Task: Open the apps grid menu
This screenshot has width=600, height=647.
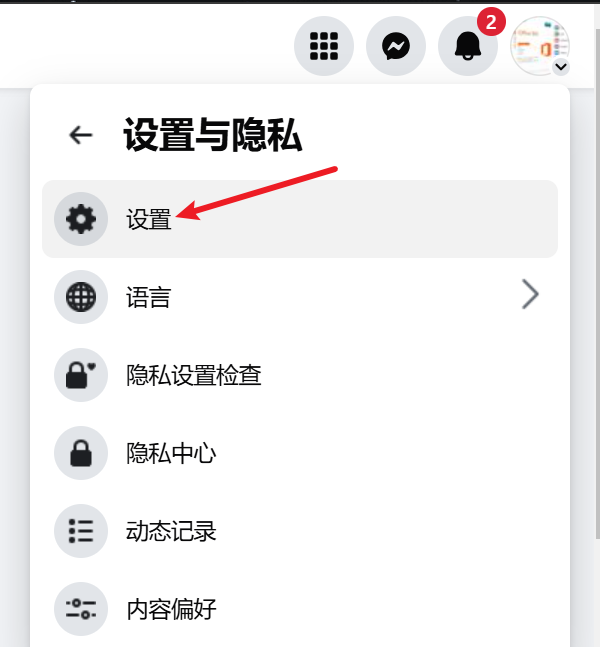Action: tap(324, 45)
